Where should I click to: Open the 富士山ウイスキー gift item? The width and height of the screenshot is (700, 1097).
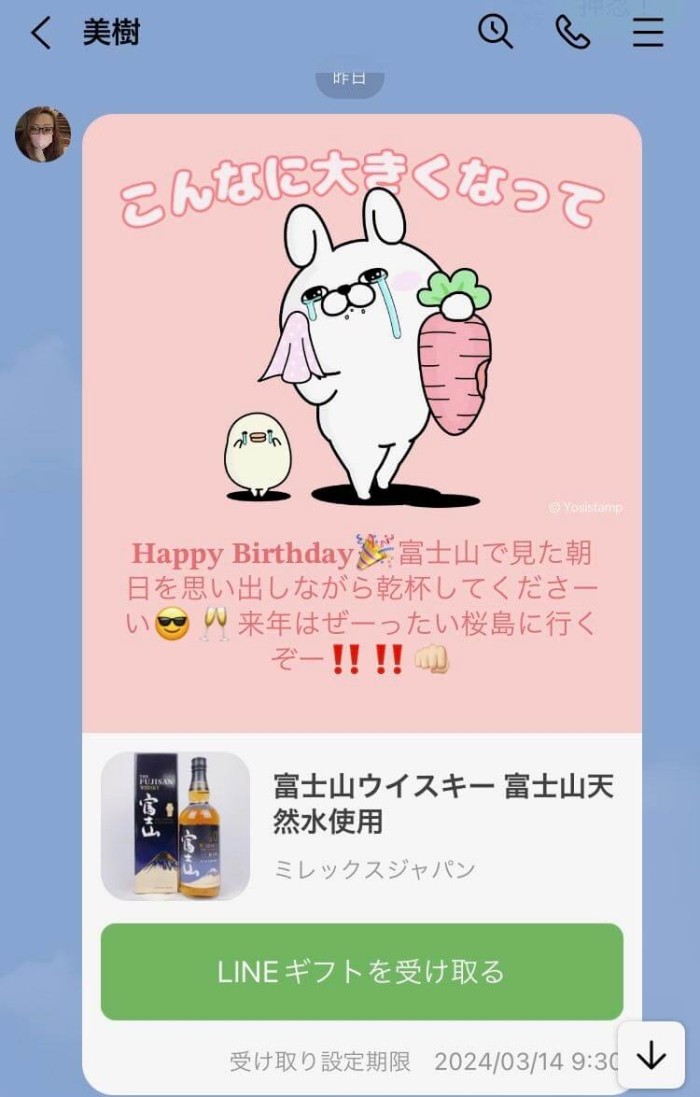[361, 826]
